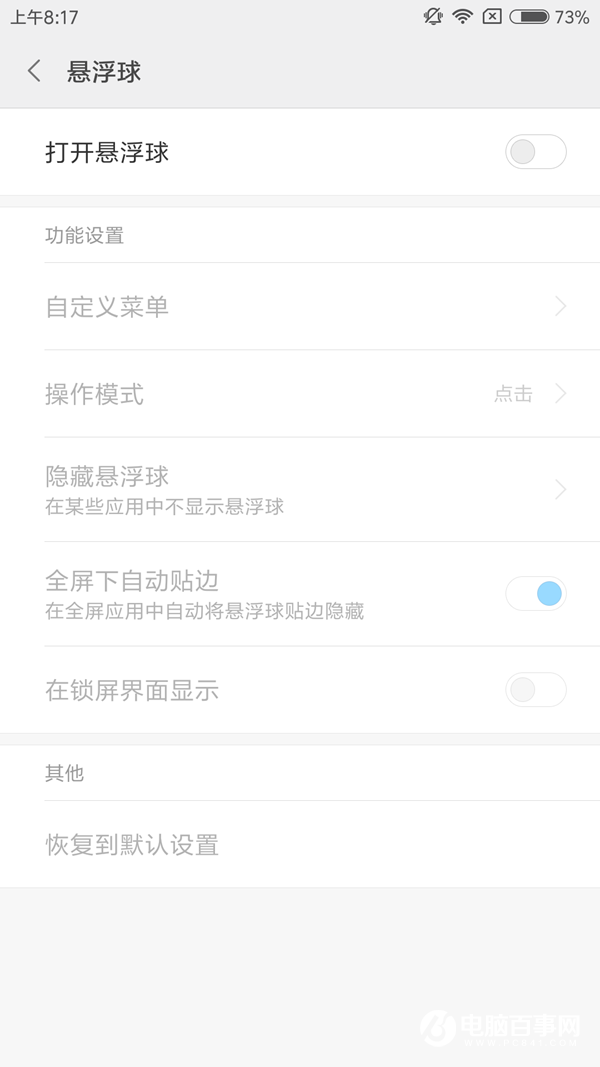Enable the 打开悬浮球 switch
600x1067 pixels.
coord(535,152)
